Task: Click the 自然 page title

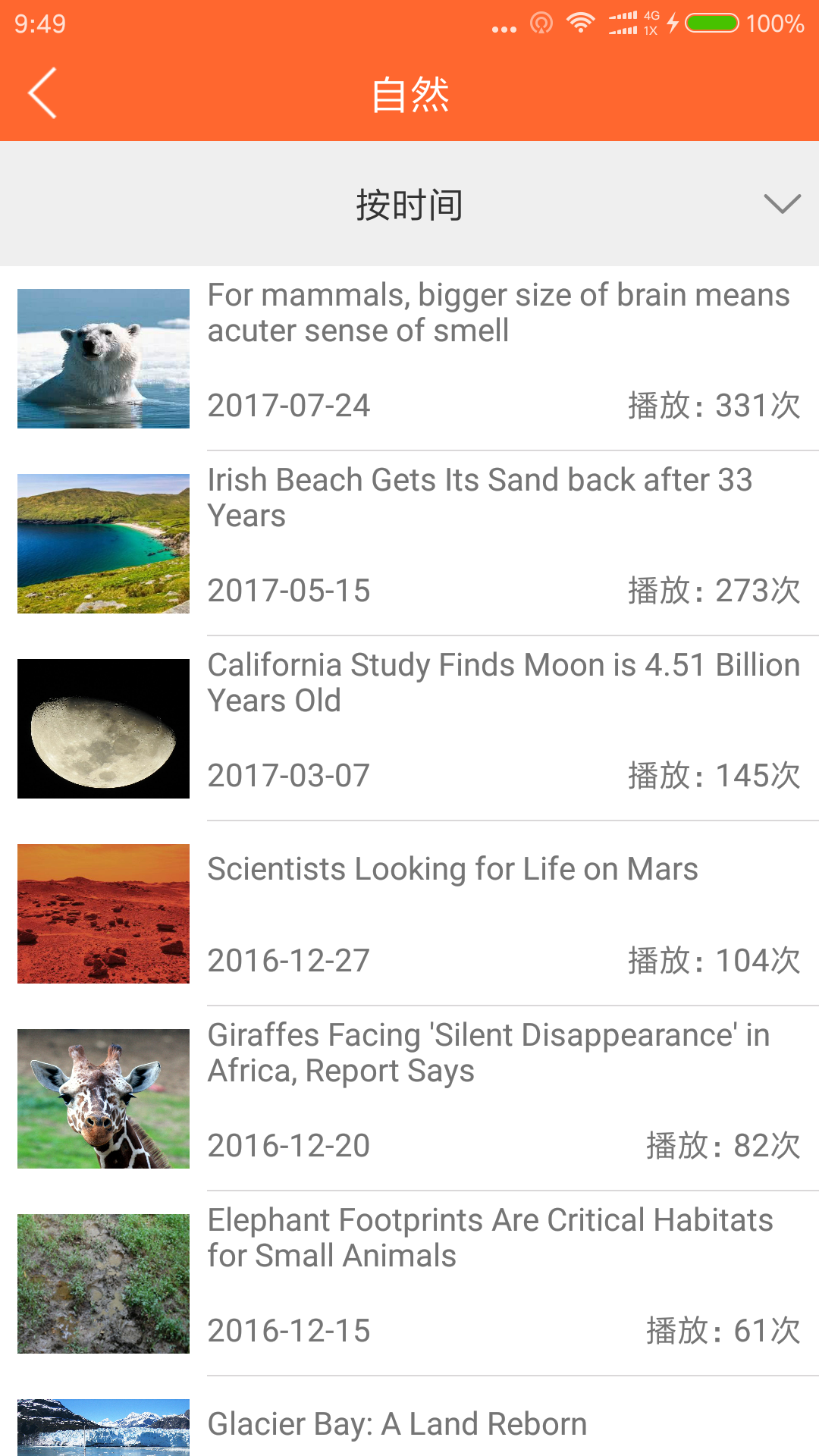Action: [409, 94]
